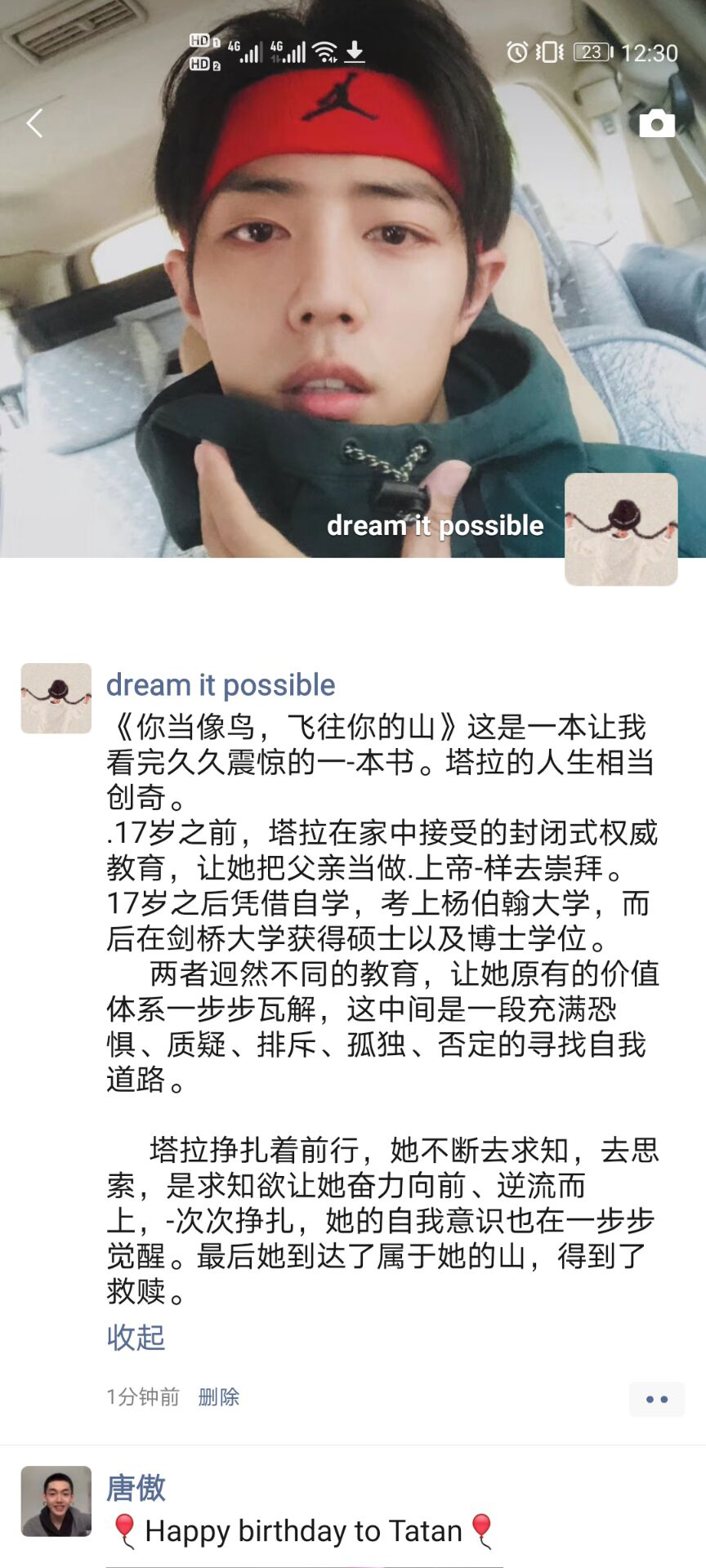The width and height of the screenshot is (706, 1568).
Task: Open the camera to post a moment
Action: (x=656, y=124)
